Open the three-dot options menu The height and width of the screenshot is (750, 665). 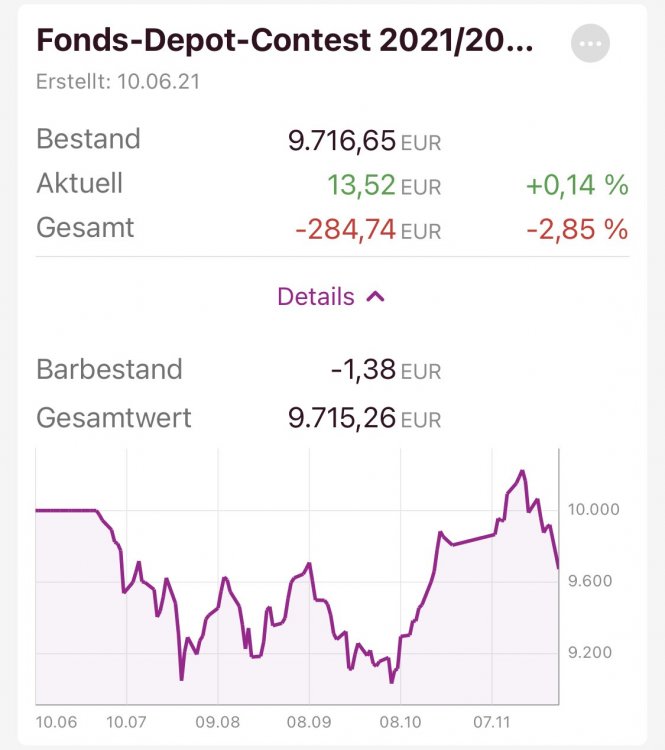click(591, 44)
